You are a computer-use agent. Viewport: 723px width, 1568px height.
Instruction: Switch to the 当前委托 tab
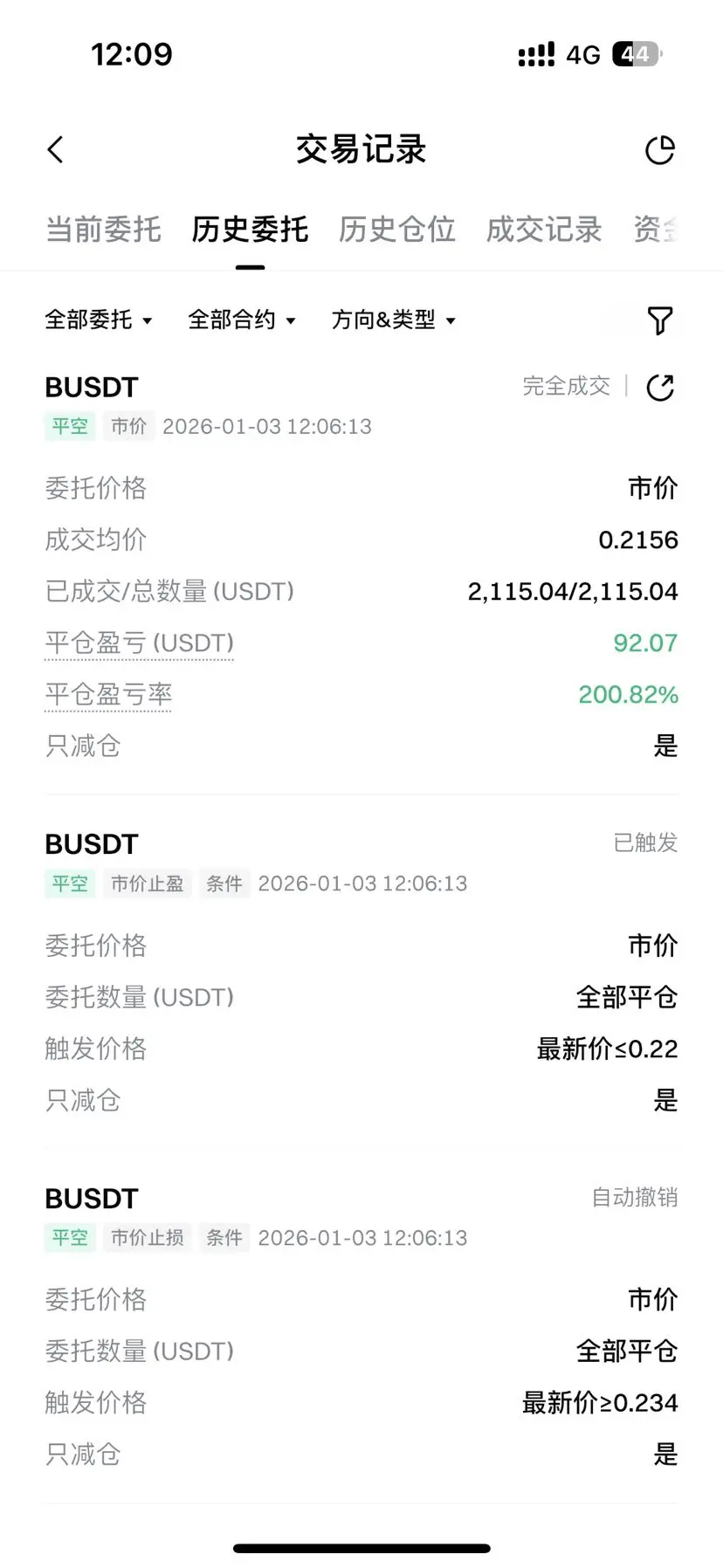[x=103, y=230]
